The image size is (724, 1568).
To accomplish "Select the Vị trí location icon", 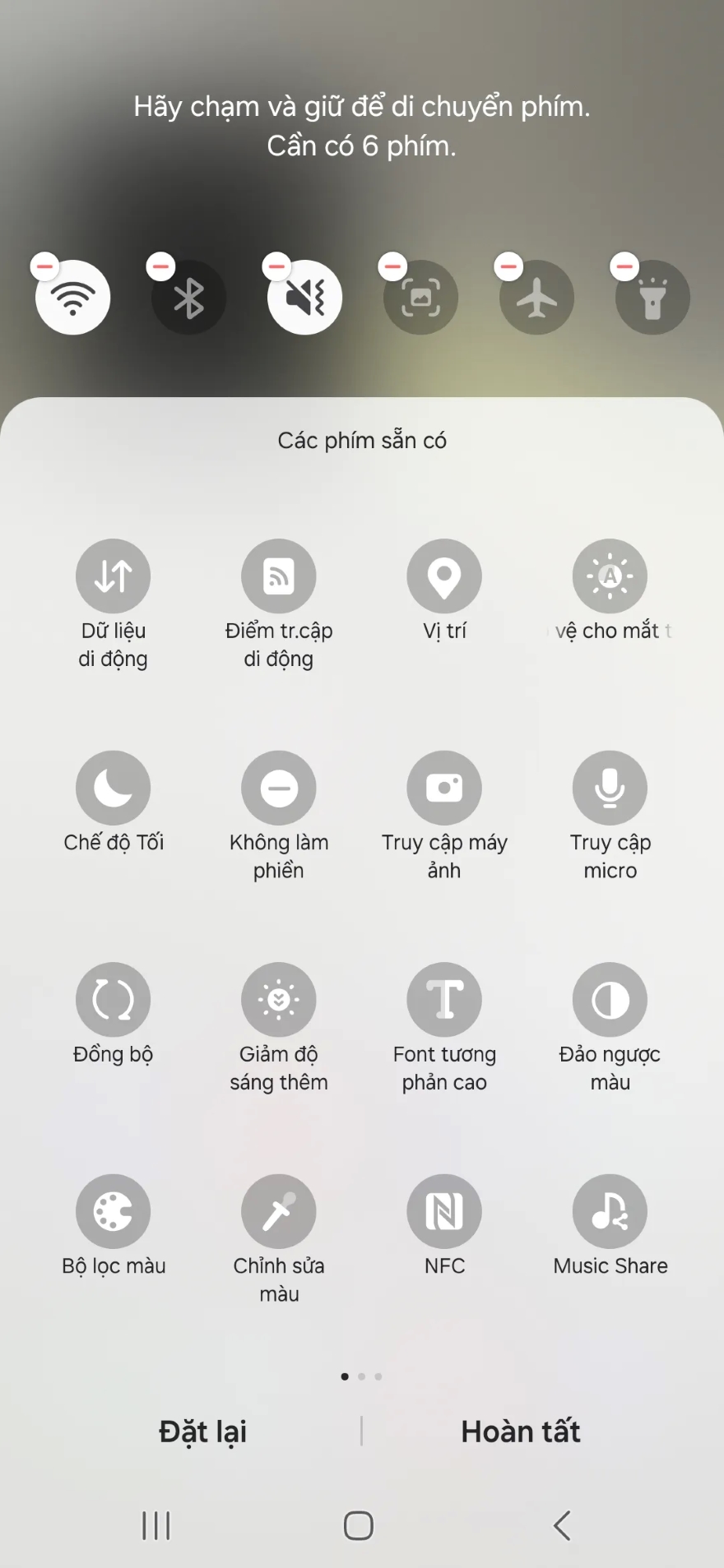I will [x=444, y=576].
